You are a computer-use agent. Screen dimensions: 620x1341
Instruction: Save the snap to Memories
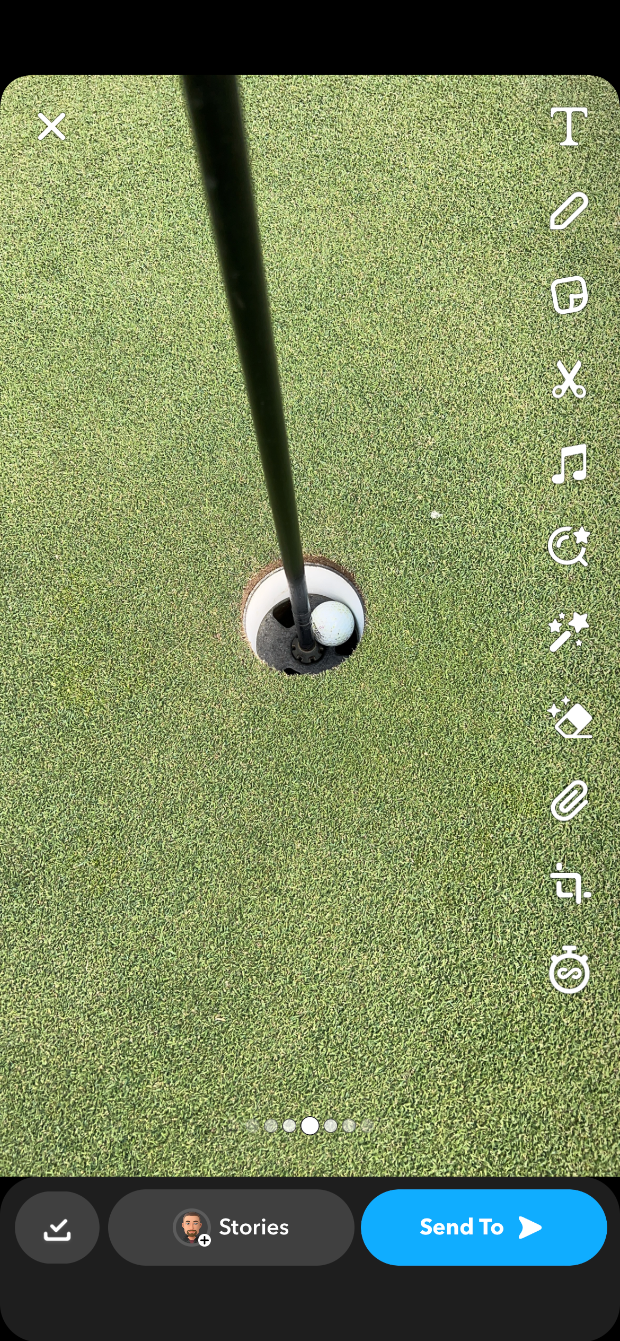point(57,1228)
